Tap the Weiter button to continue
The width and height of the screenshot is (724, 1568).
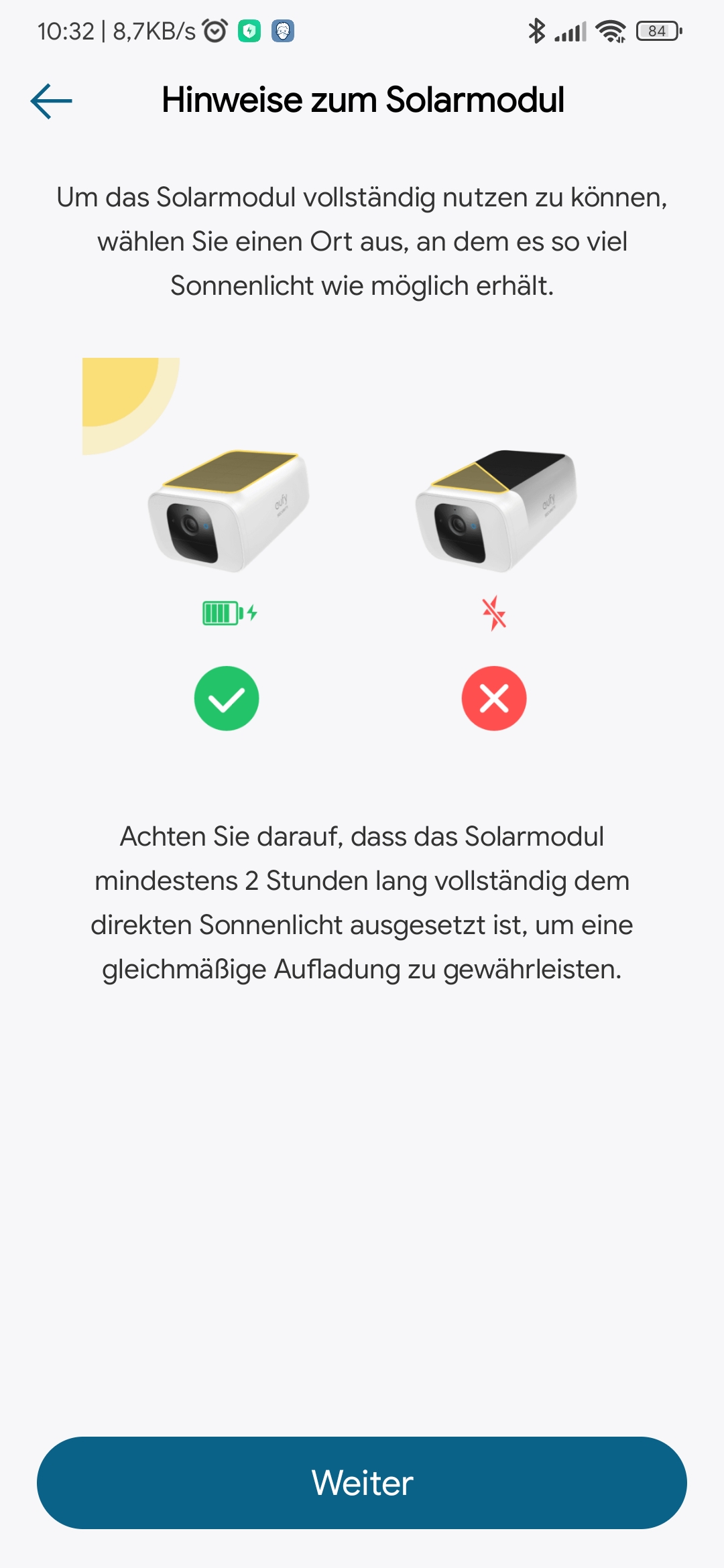pos(362,1482)
